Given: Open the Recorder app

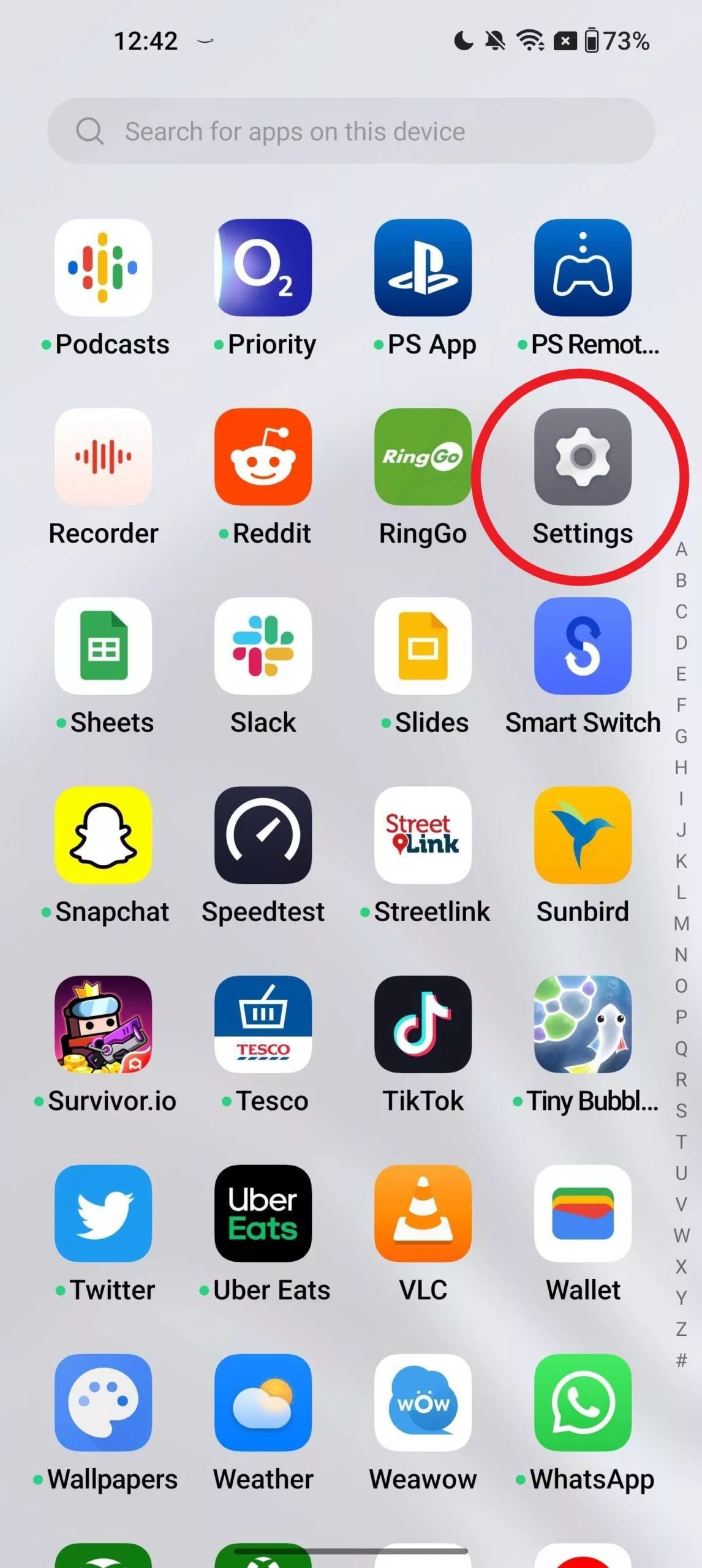Looking at the screenshot, I should (x=103, y=457).
